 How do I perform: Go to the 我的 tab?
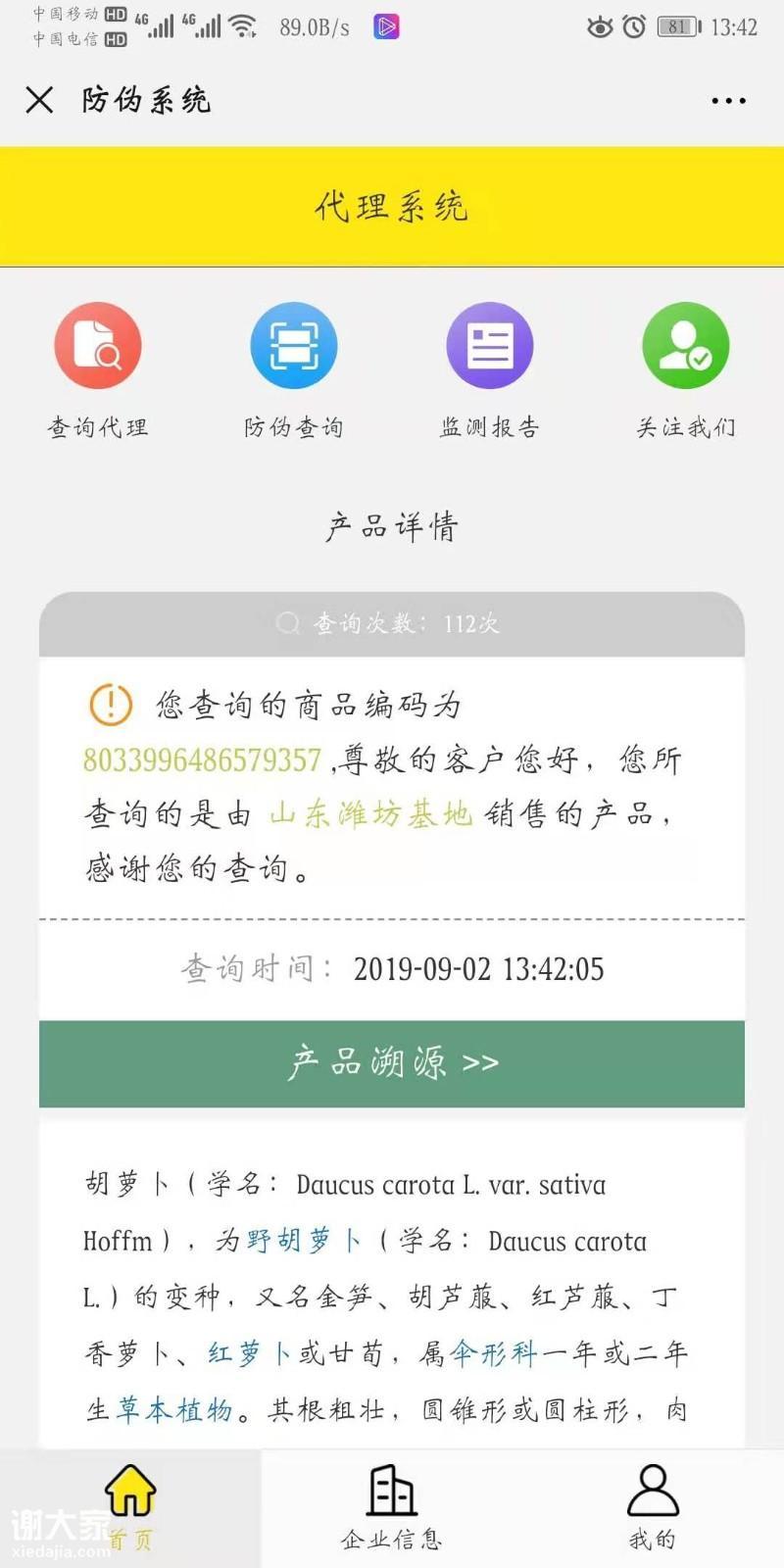653,1508
